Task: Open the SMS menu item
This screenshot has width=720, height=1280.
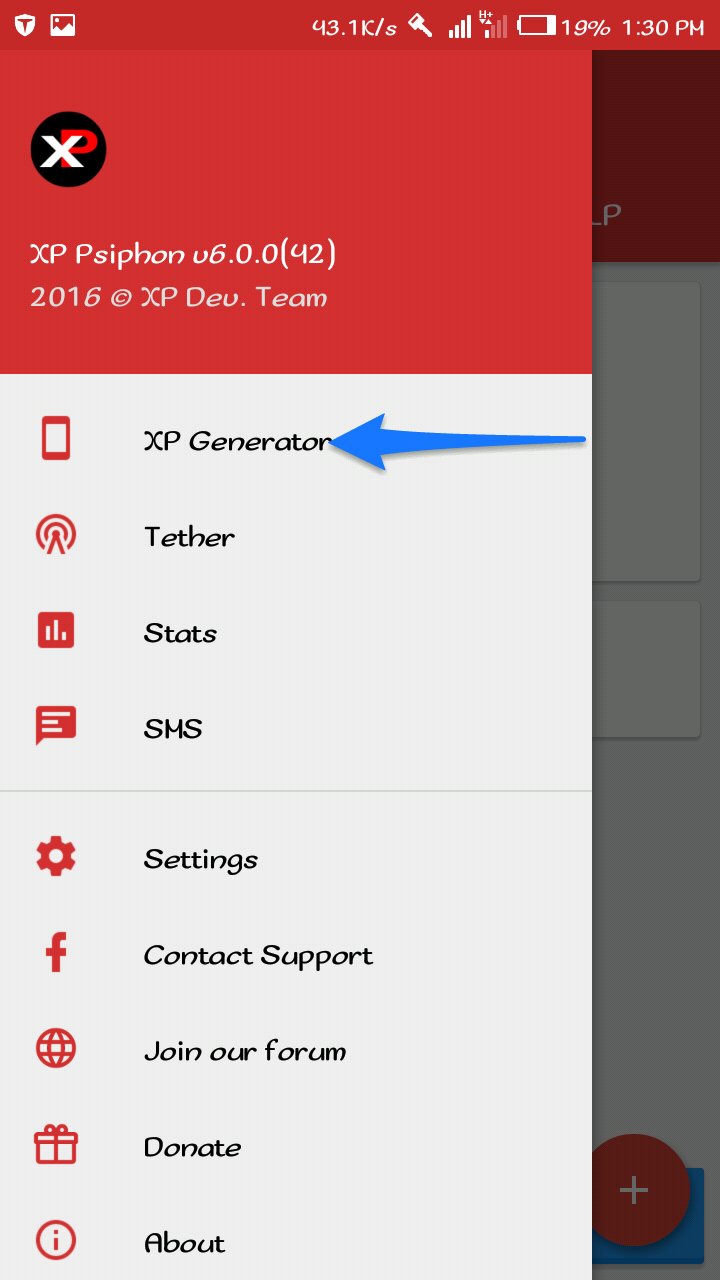Action: coord(173,729)
